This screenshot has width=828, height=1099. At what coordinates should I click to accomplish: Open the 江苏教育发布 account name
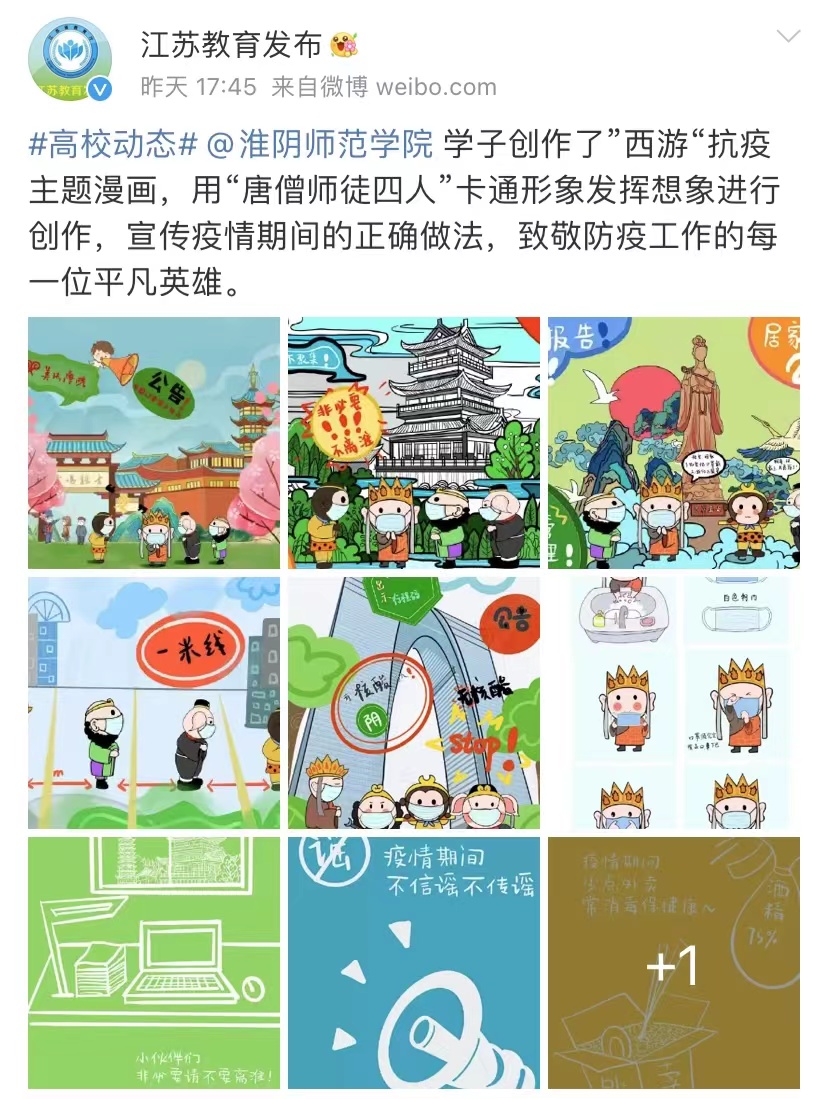230,45
